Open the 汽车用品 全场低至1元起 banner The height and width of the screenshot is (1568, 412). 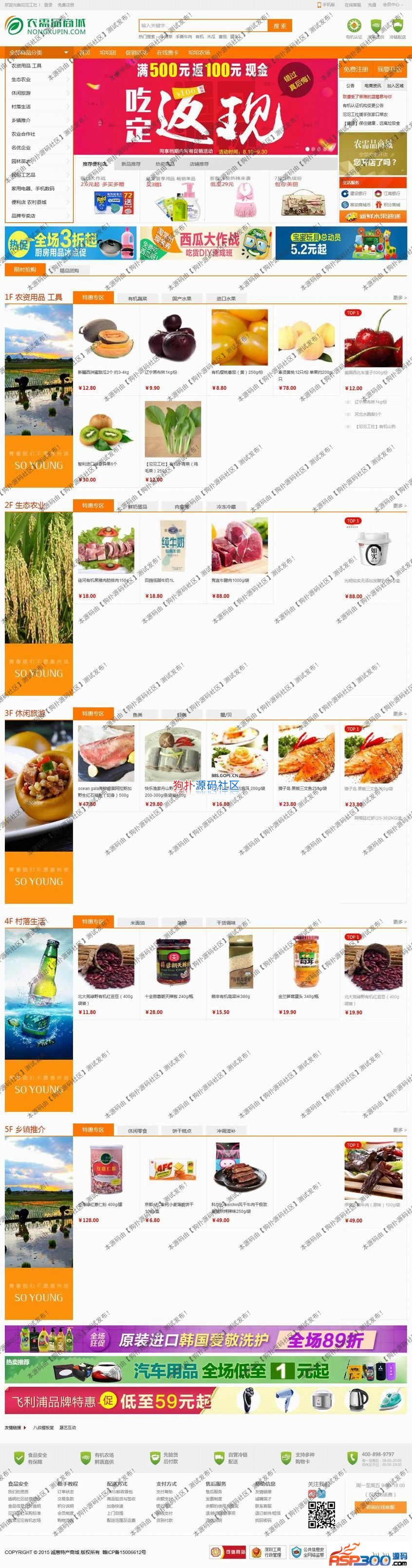(x=206, y=1370)
